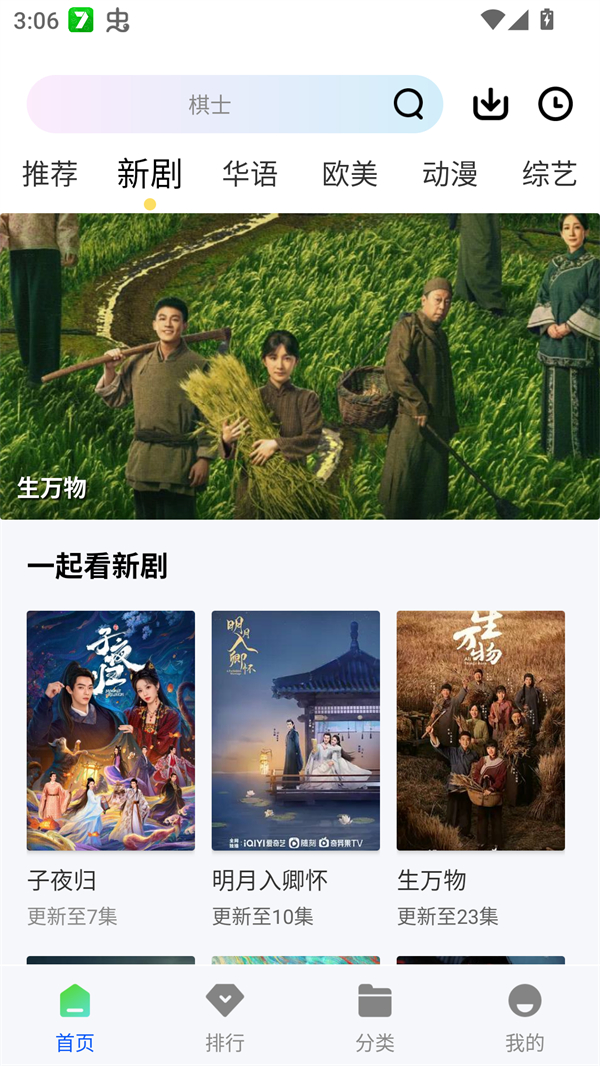Screen dimensions: 600x1066
Task: Open the downloads icon
Action: tap(490, 104)
